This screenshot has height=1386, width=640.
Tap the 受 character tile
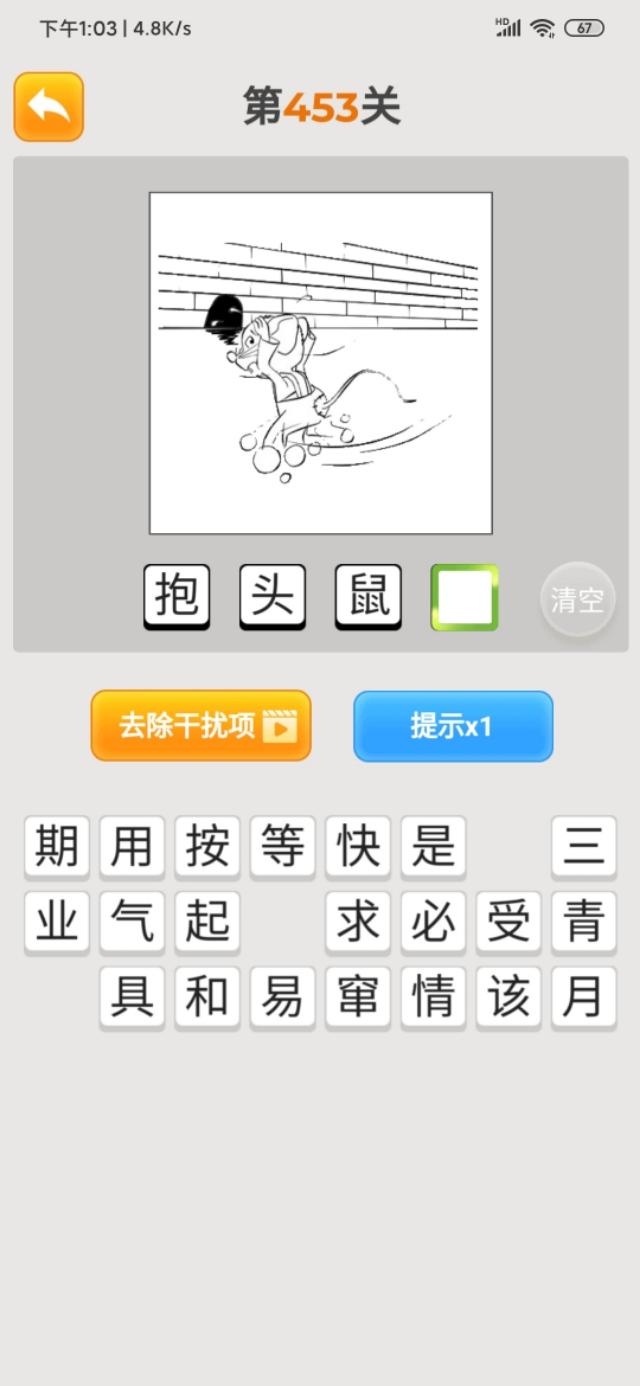click(x=508, y=922)
